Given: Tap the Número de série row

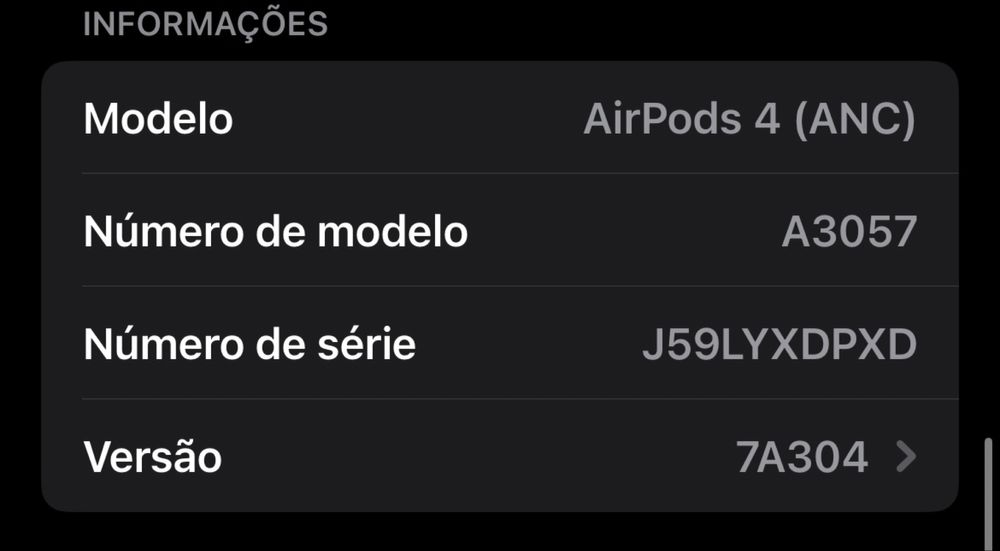Looking at the screenshot, I should 500,344.
